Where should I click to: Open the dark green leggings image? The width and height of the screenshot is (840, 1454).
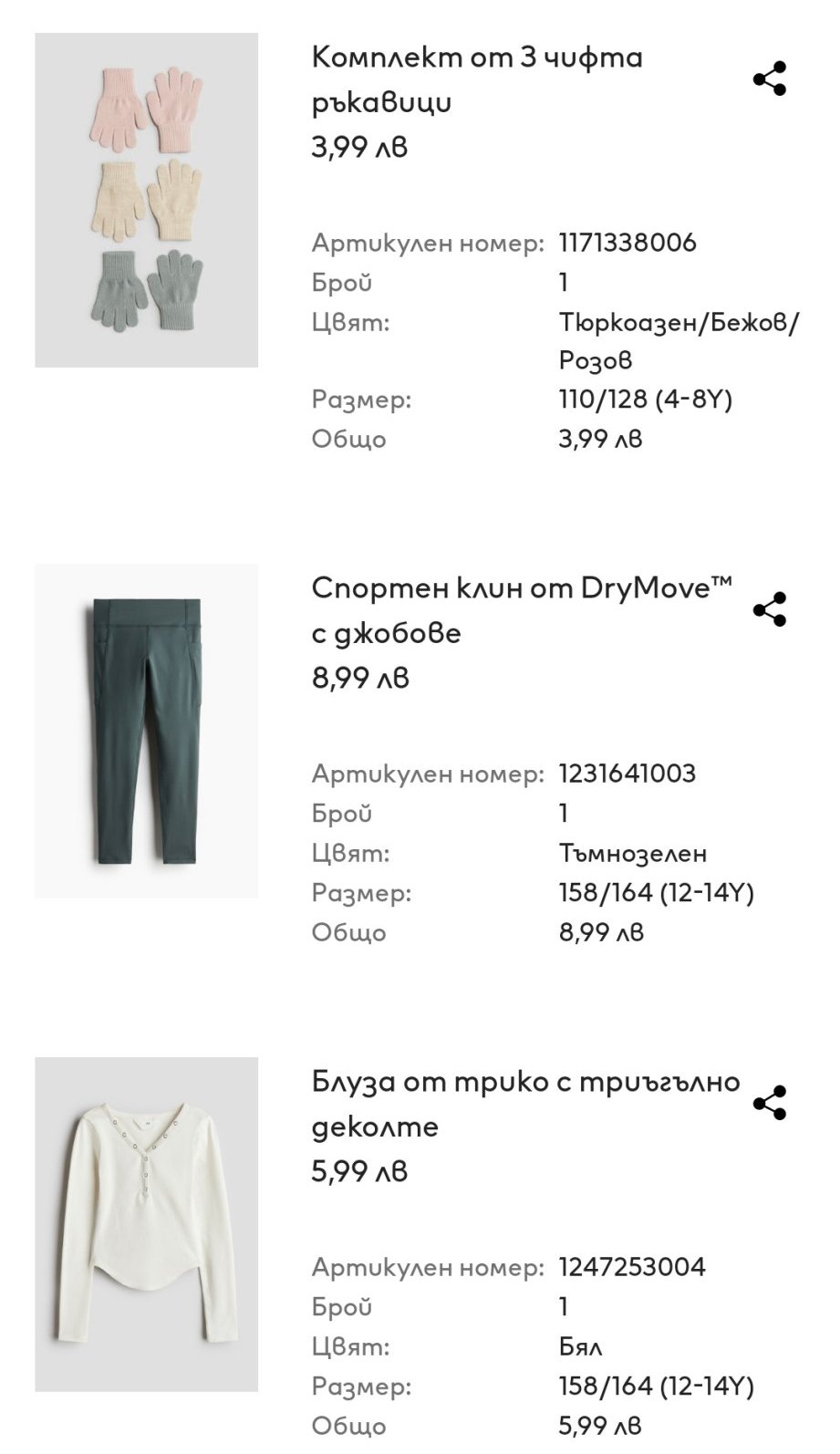click(146, 731)
